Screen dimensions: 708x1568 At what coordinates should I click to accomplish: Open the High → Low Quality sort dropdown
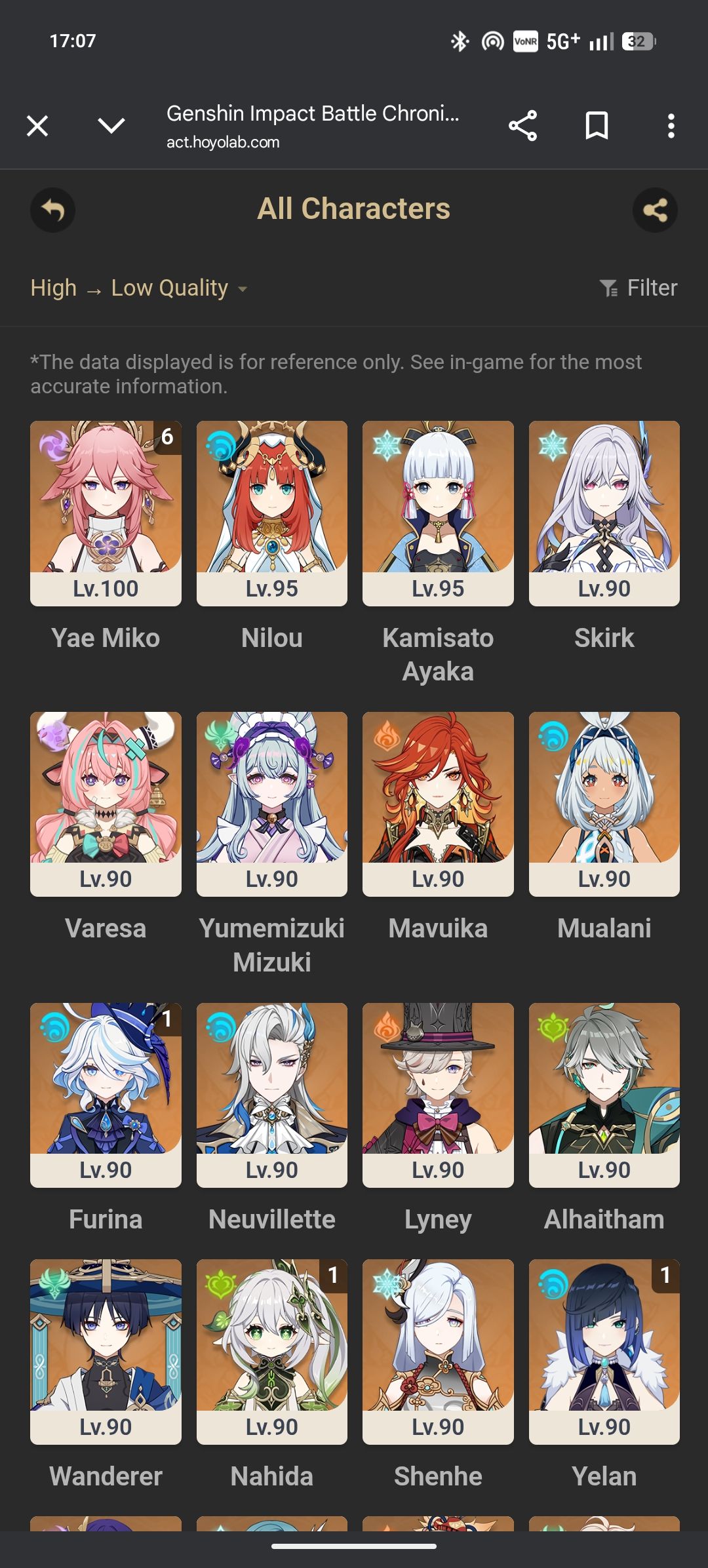pos(138,288)
